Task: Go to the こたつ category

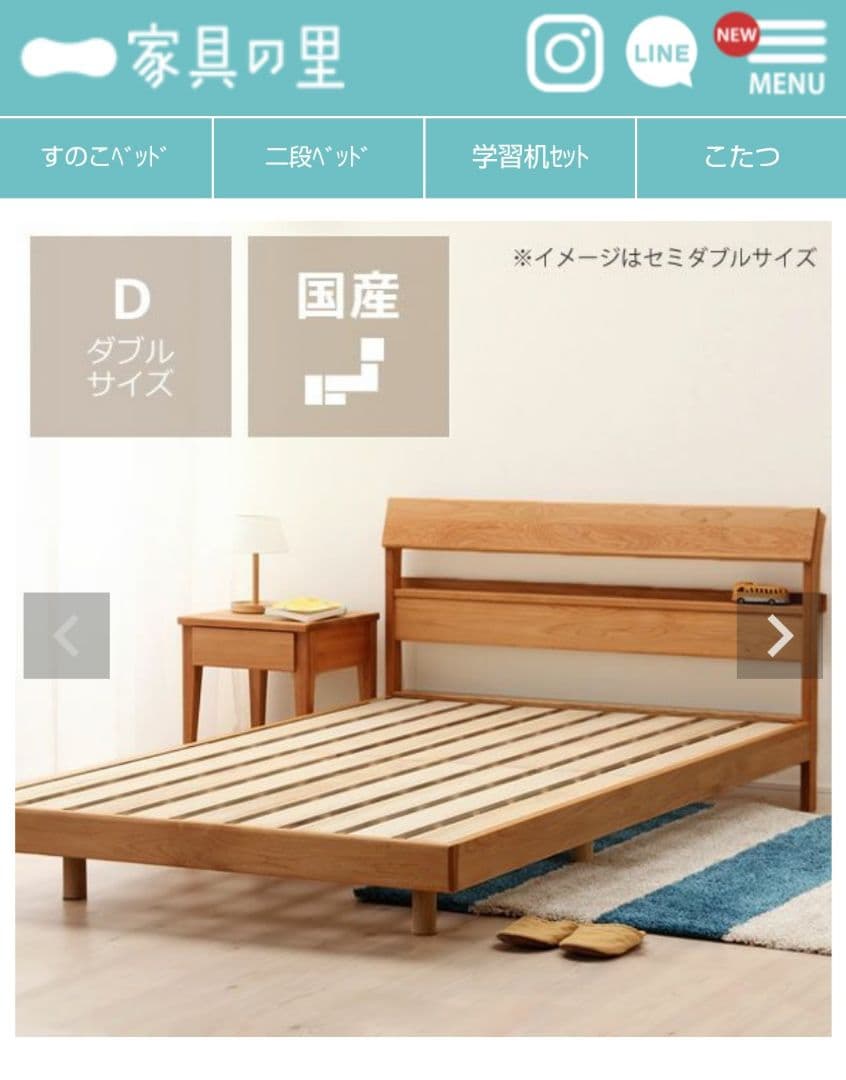Action: tap(741, 157)
